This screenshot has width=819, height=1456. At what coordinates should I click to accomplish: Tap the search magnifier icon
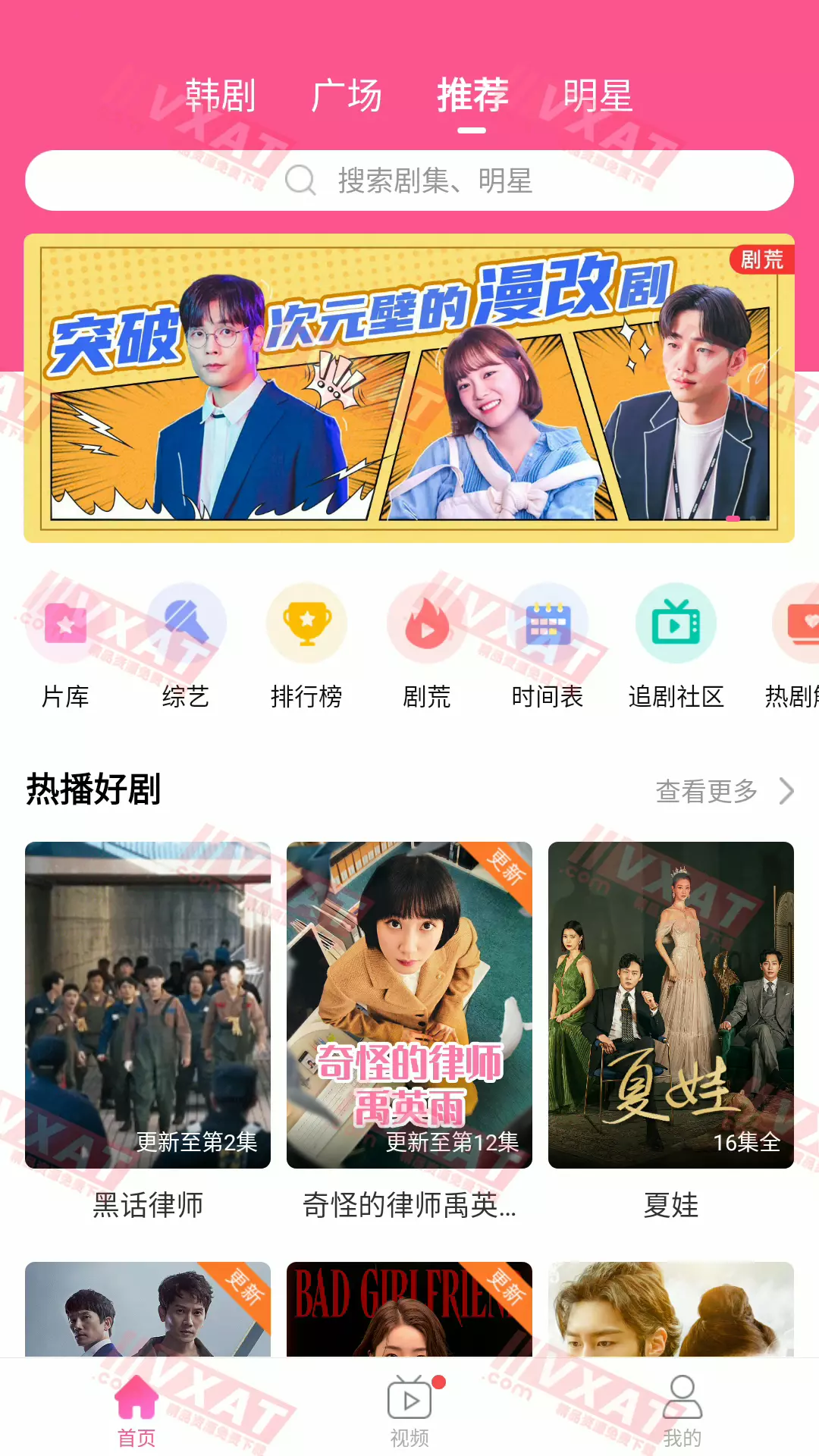pyautogui.click(x=301, y=180)
